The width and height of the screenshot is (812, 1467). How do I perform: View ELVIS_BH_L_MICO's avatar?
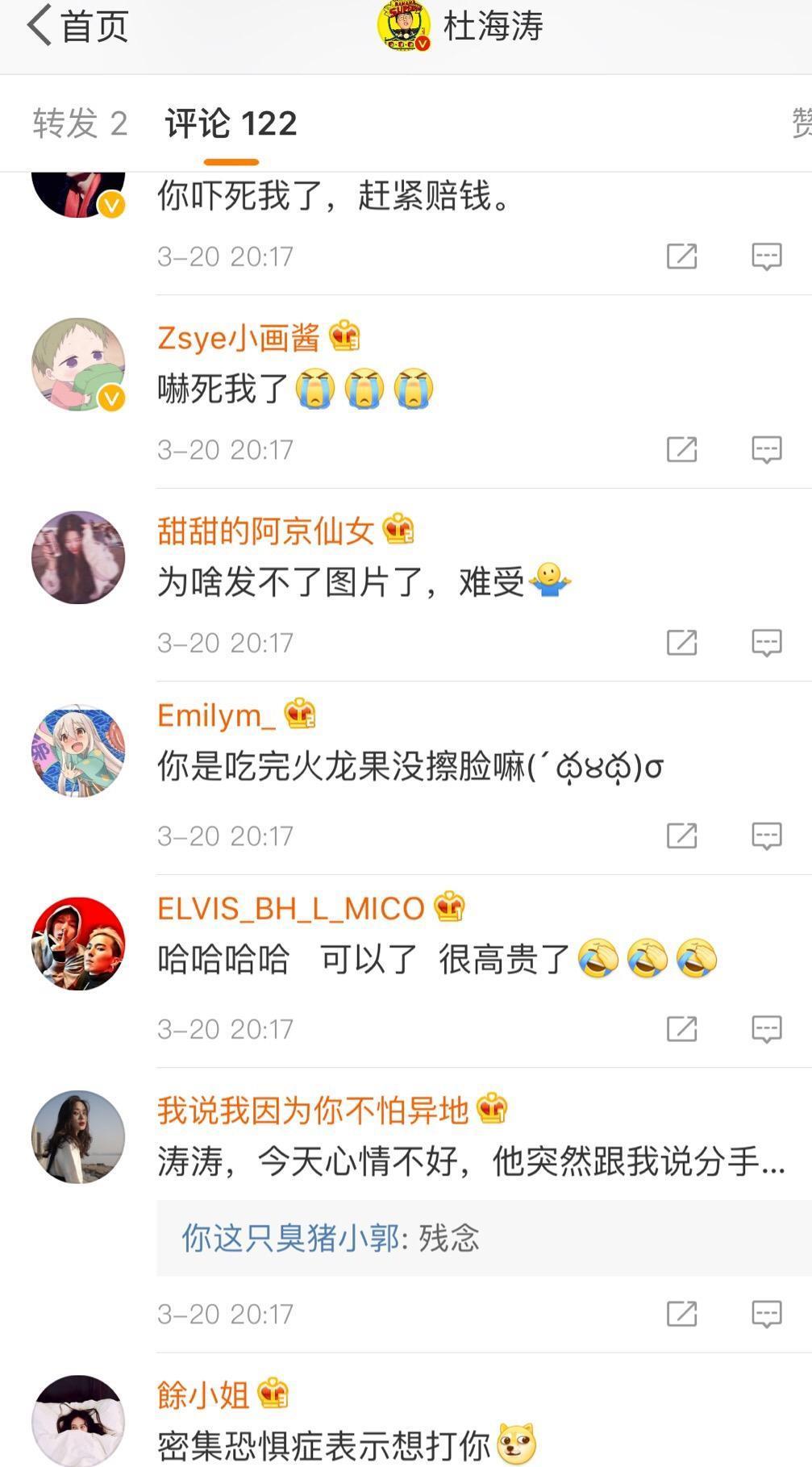pyautogui.click(x=78, y=944)
